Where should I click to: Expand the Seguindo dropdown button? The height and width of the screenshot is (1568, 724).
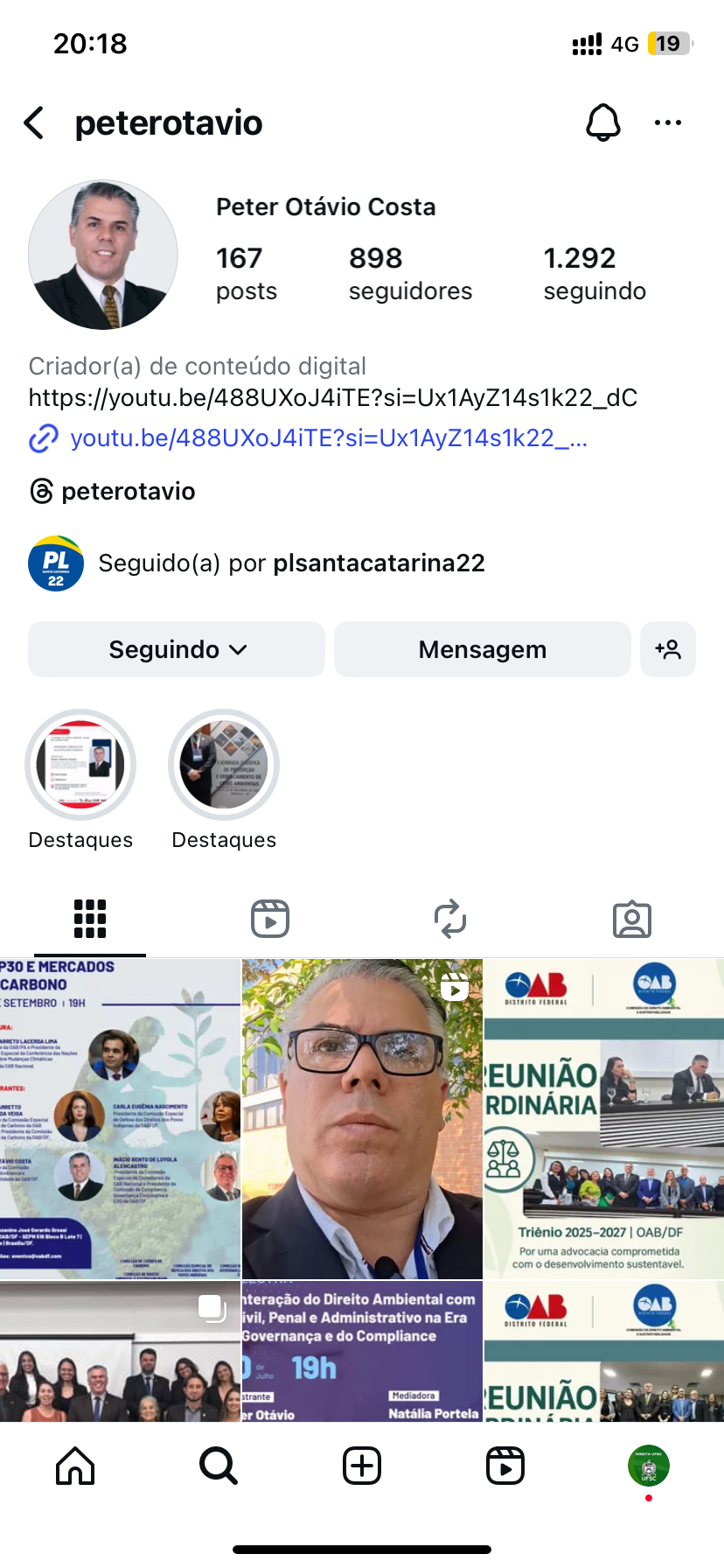point(177,649)
